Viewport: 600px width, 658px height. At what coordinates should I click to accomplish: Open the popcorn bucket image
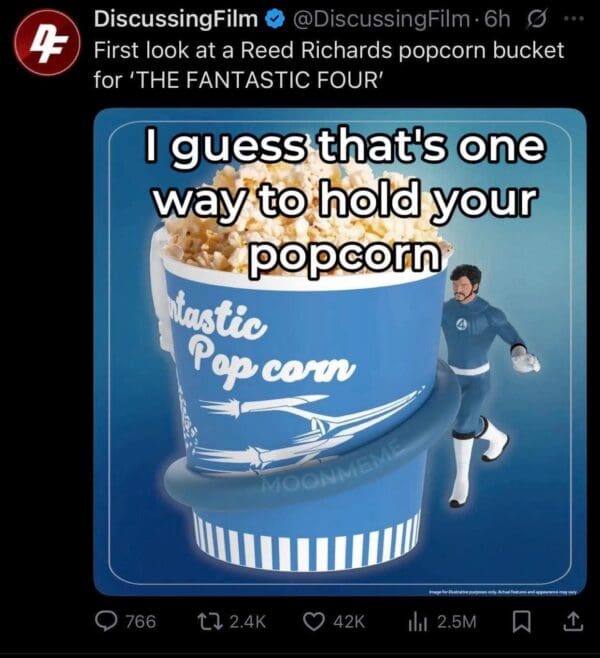(x=340, y=350)
